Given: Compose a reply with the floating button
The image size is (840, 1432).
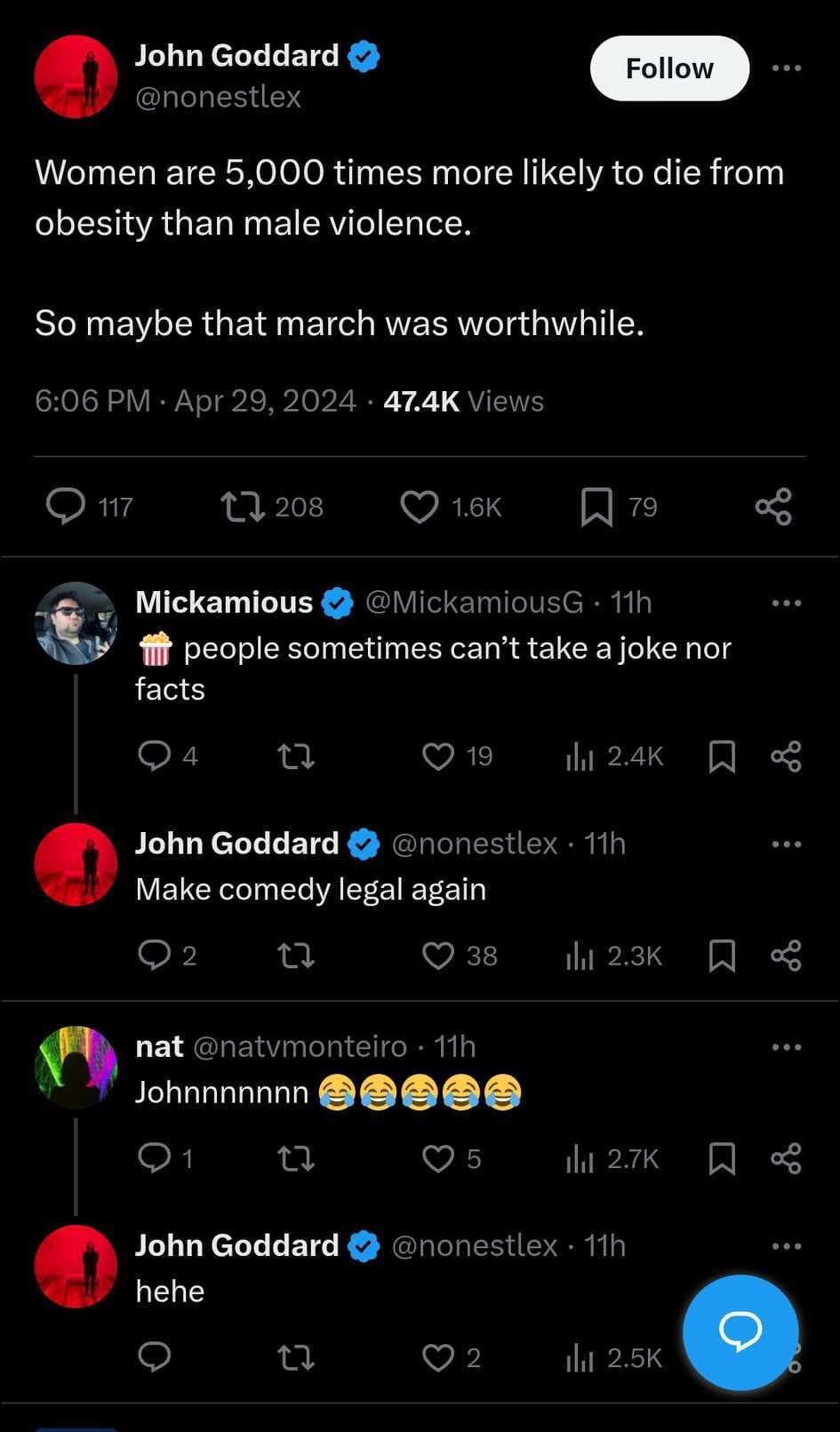Looking at the screenshot, I should click(x=740, y=1332).
